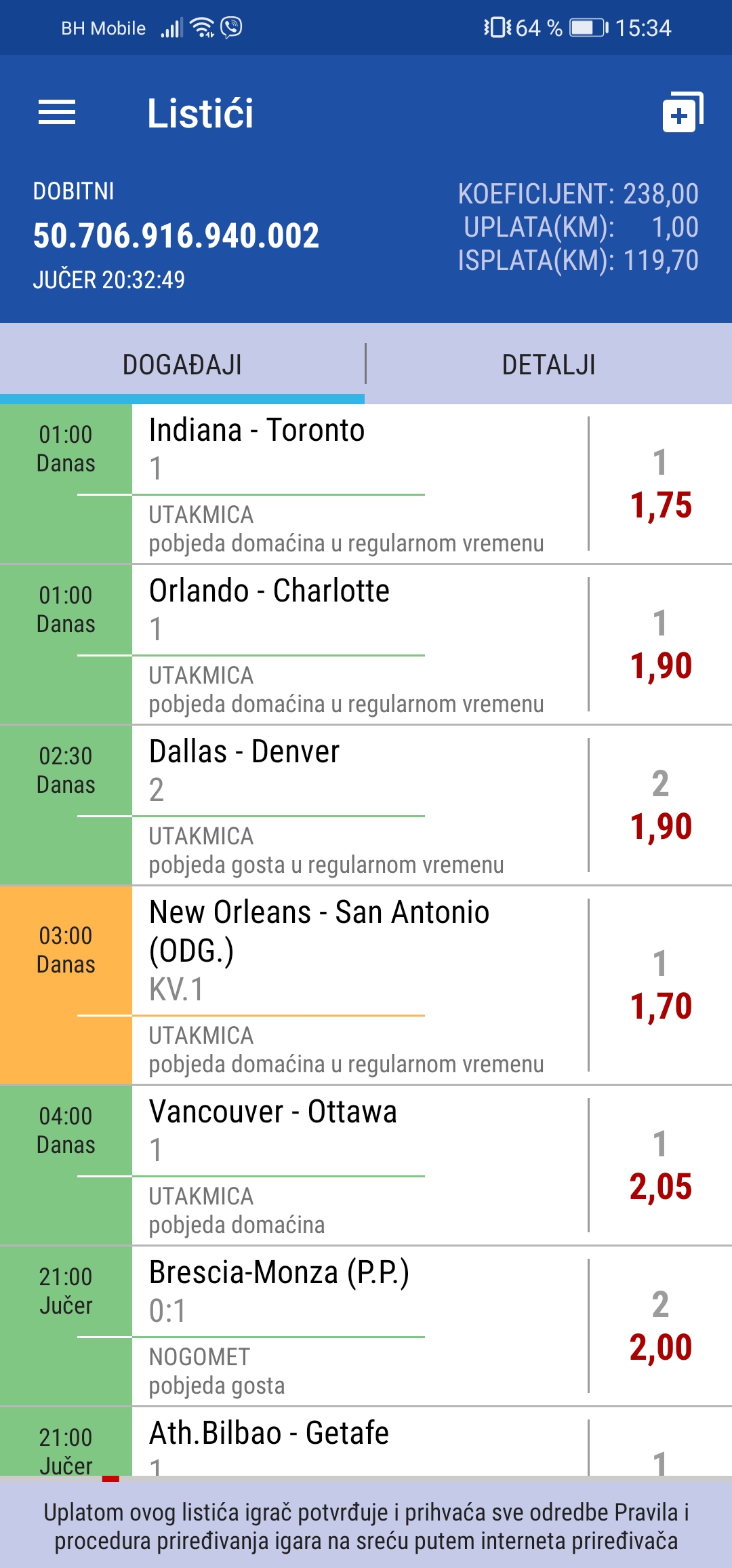
Task: Open the Vancouver - Ottawa event row
Action: [366, 1166]
